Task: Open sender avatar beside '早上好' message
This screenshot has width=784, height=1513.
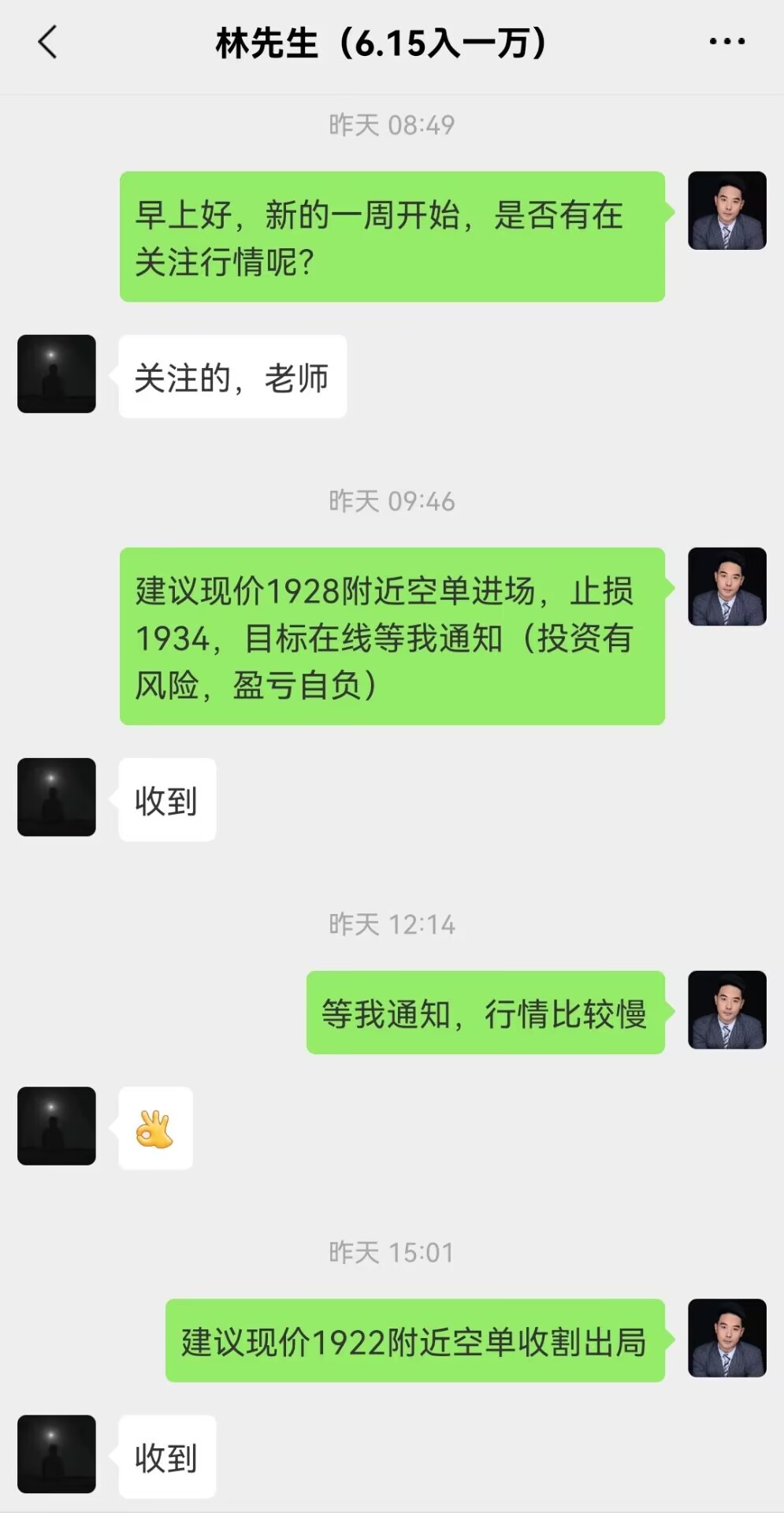Action: (726, 210)
